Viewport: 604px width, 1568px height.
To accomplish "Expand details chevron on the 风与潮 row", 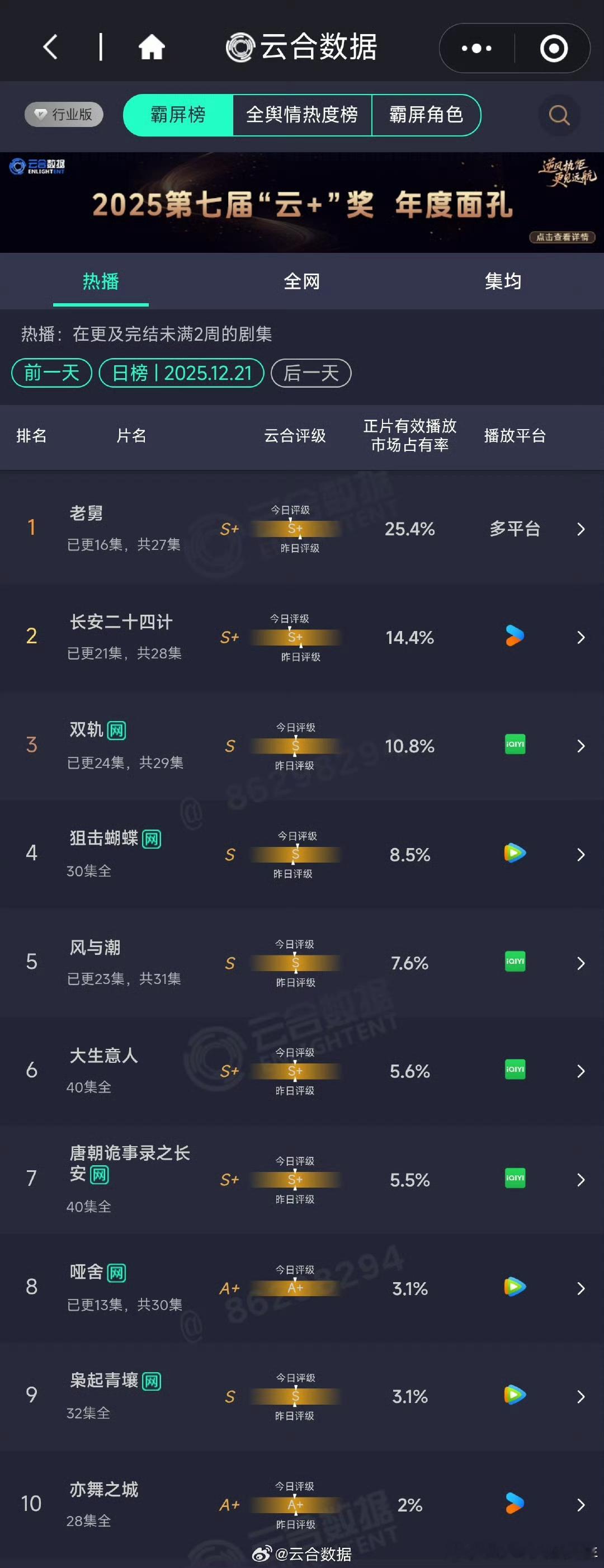I will pyautogui.click(x=581, y=962).
